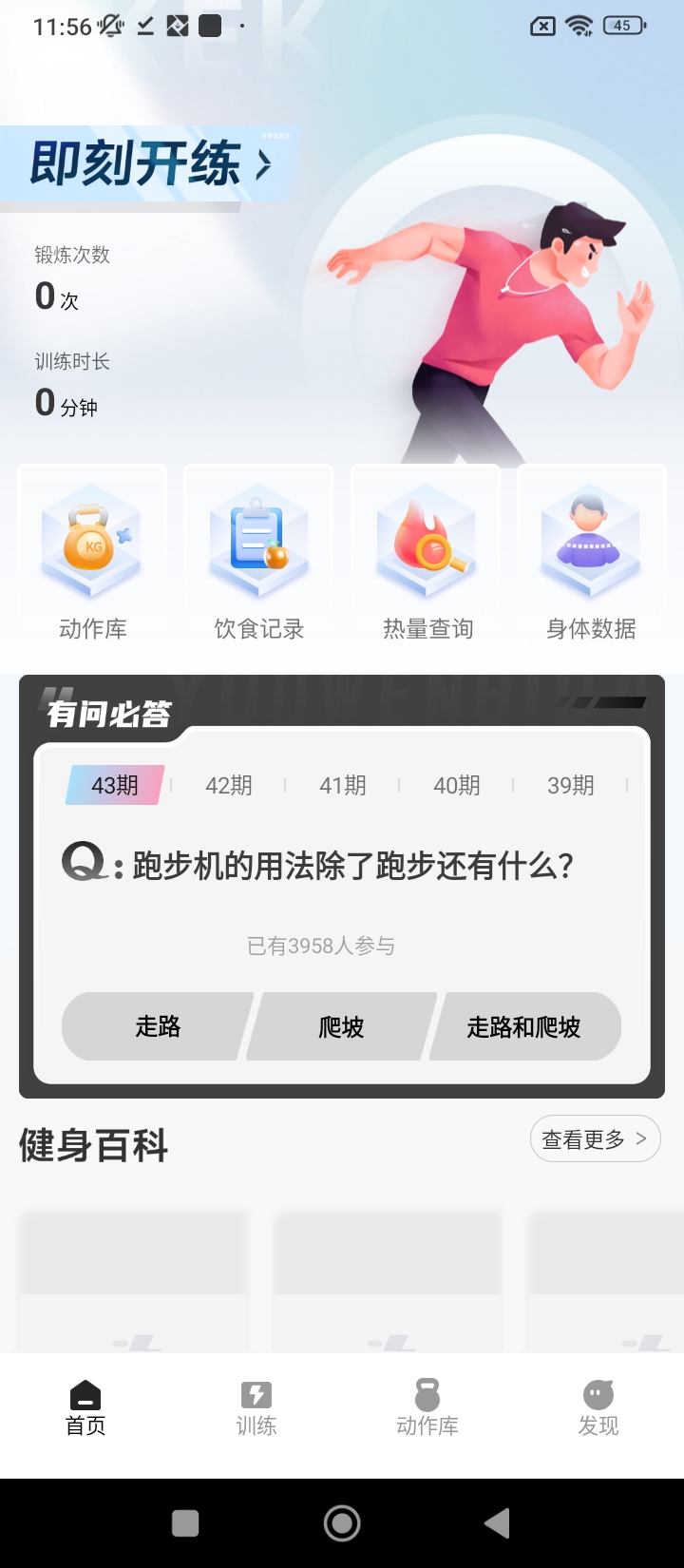This screenshot has width=684, height=1568.
Task: Tap 查看更多 in 健身百科
Action: coord(595,1138)
